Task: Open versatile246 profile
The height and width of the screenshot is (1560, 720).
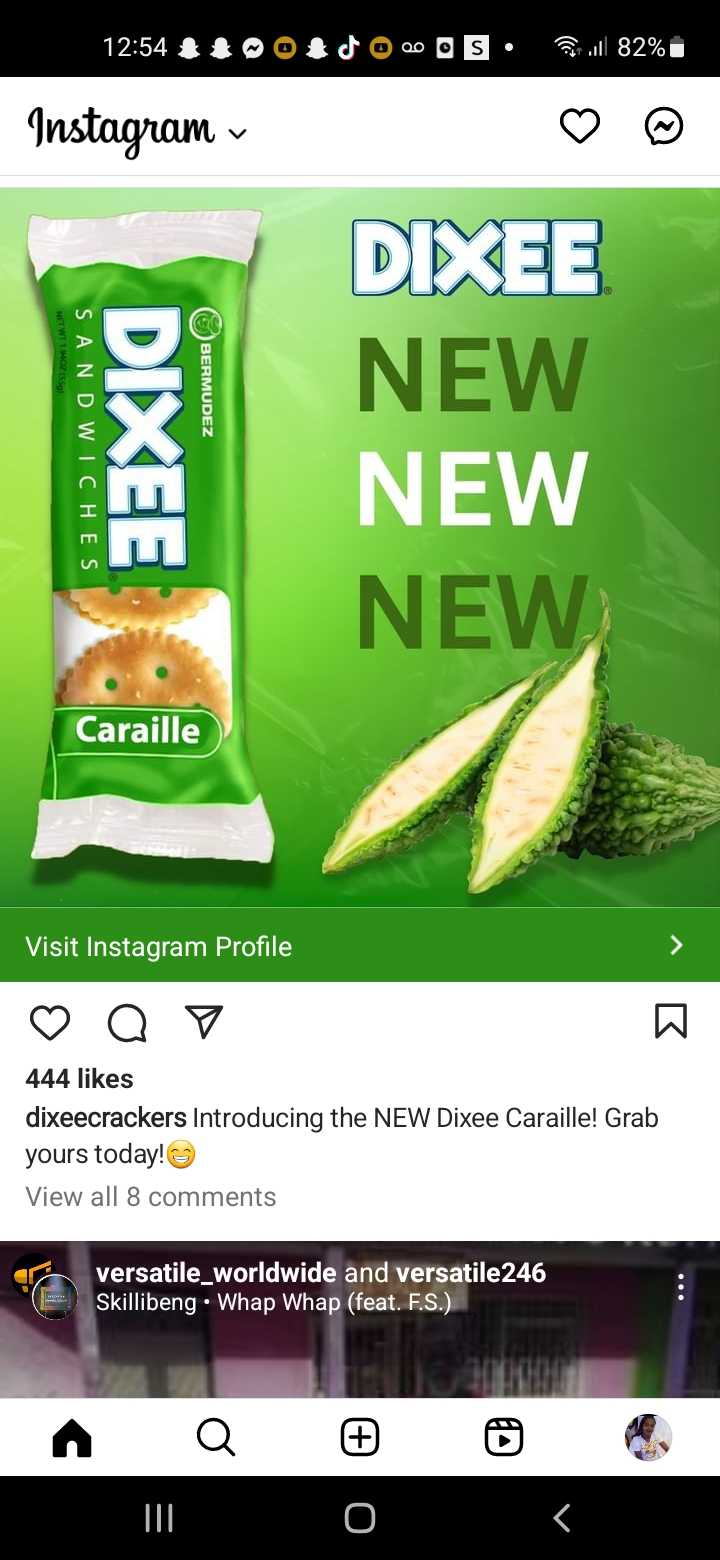Action: click(x=471, y=1273)
